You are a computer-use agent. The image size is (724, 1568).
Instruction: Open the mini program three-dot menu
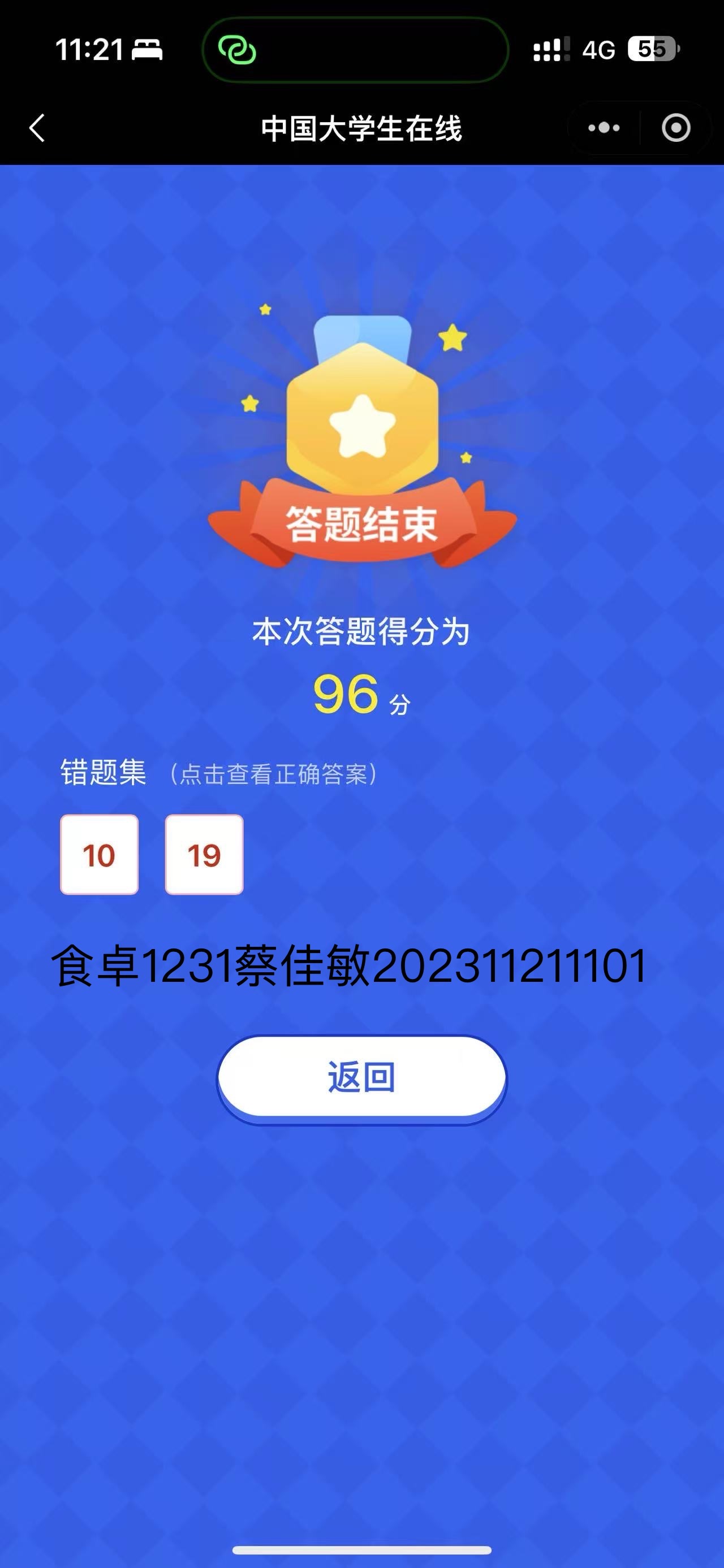[604, 128]
